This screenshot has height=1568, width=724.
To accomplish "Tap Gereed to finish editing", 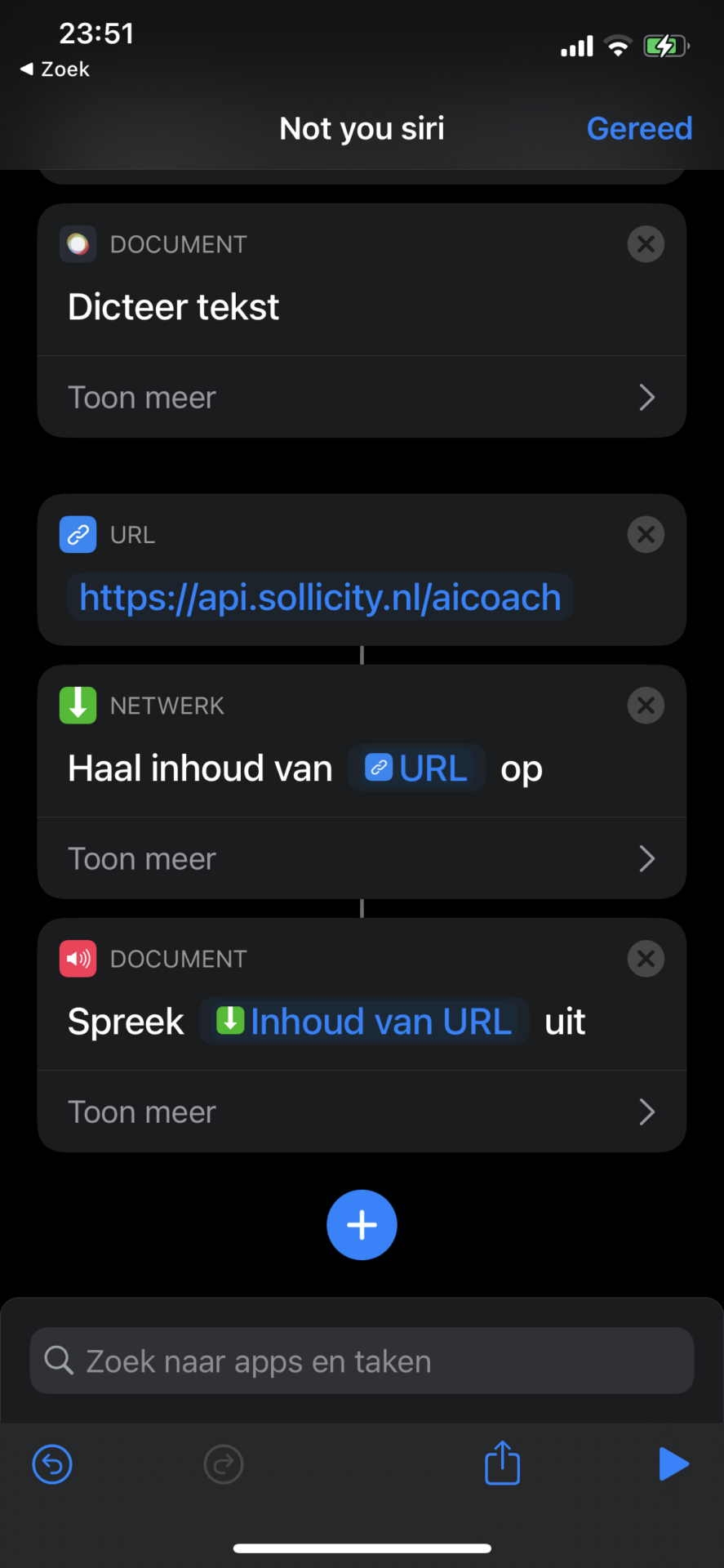I will coord(639,128).
